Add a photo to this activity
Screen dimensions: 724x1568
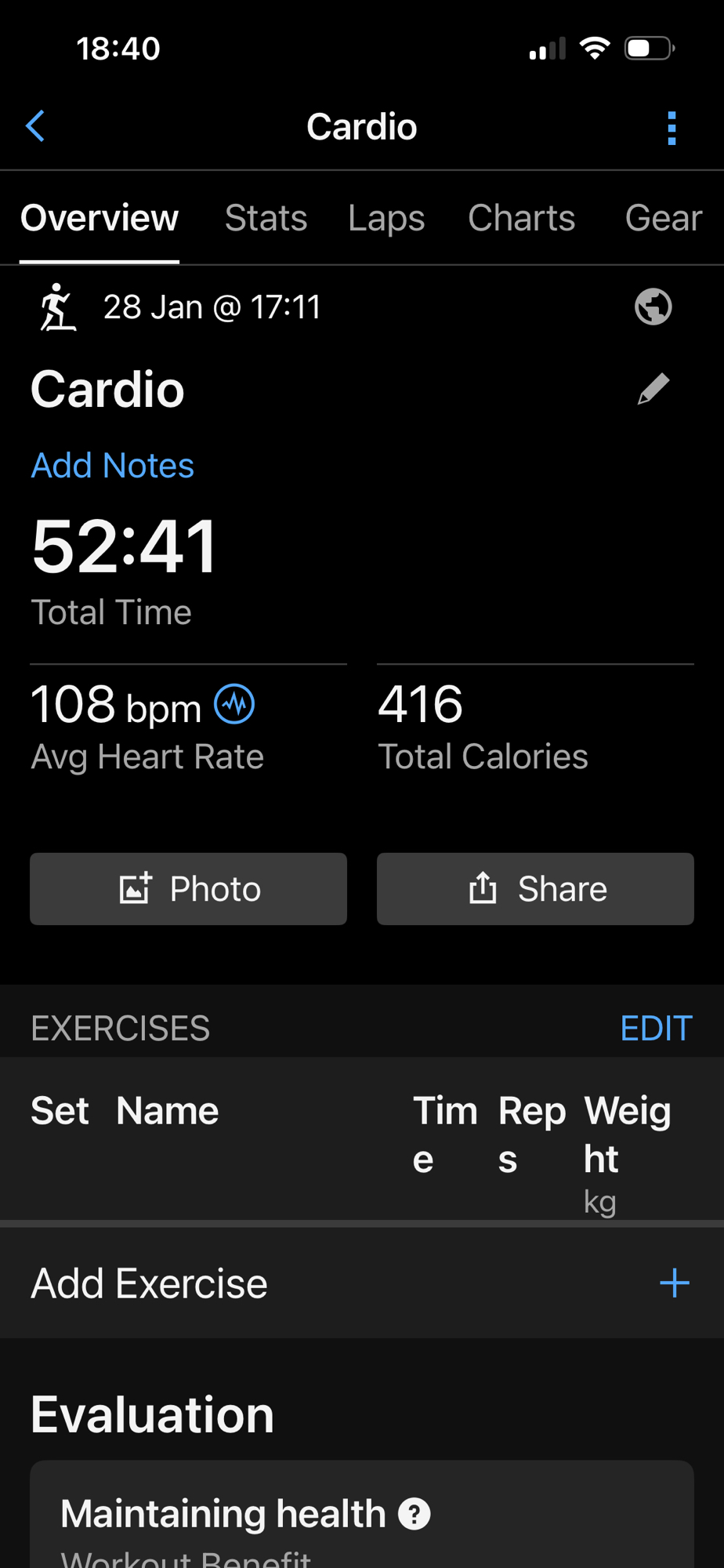click(x=188, y=889)
